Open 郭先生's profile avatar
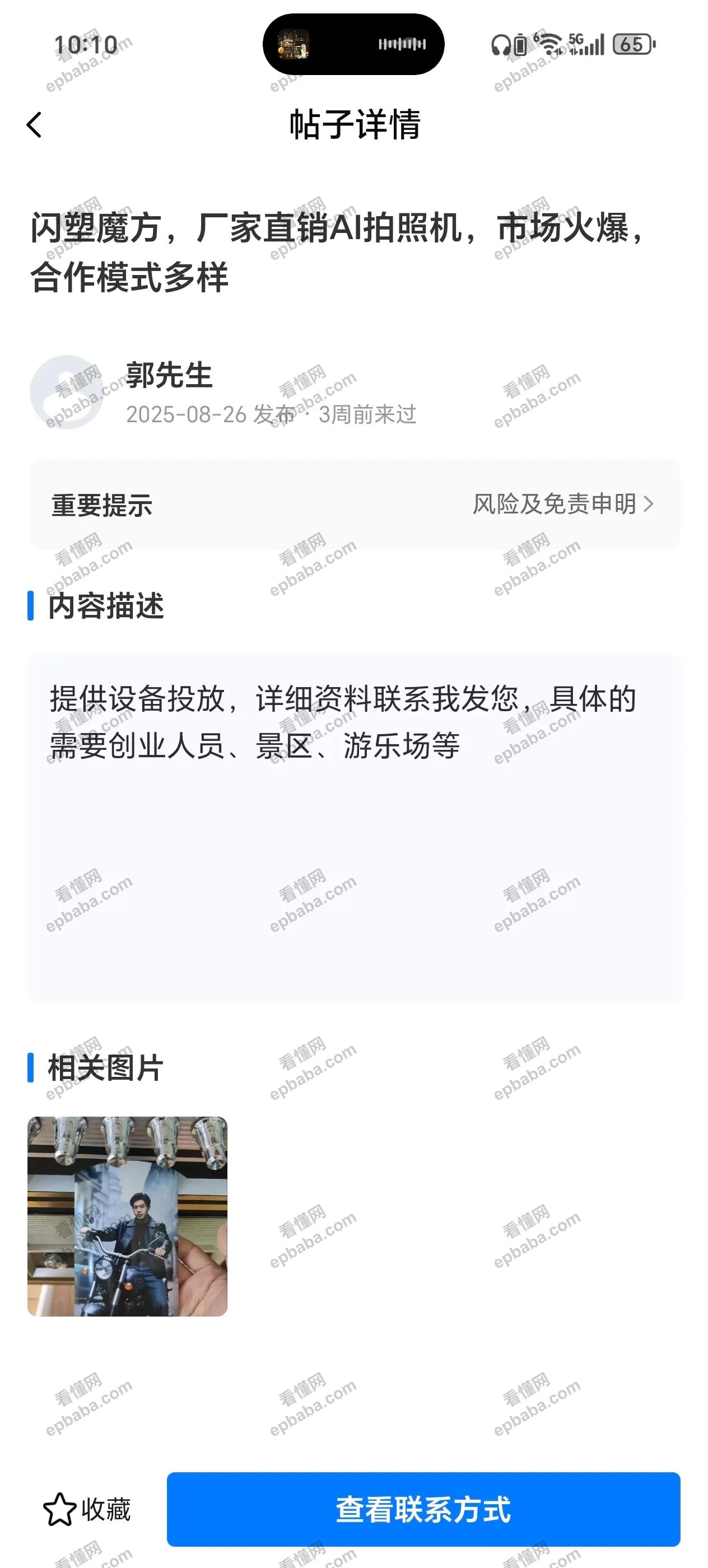The width and height of the screenshot is (708, 1568). [x=67, y=393]
